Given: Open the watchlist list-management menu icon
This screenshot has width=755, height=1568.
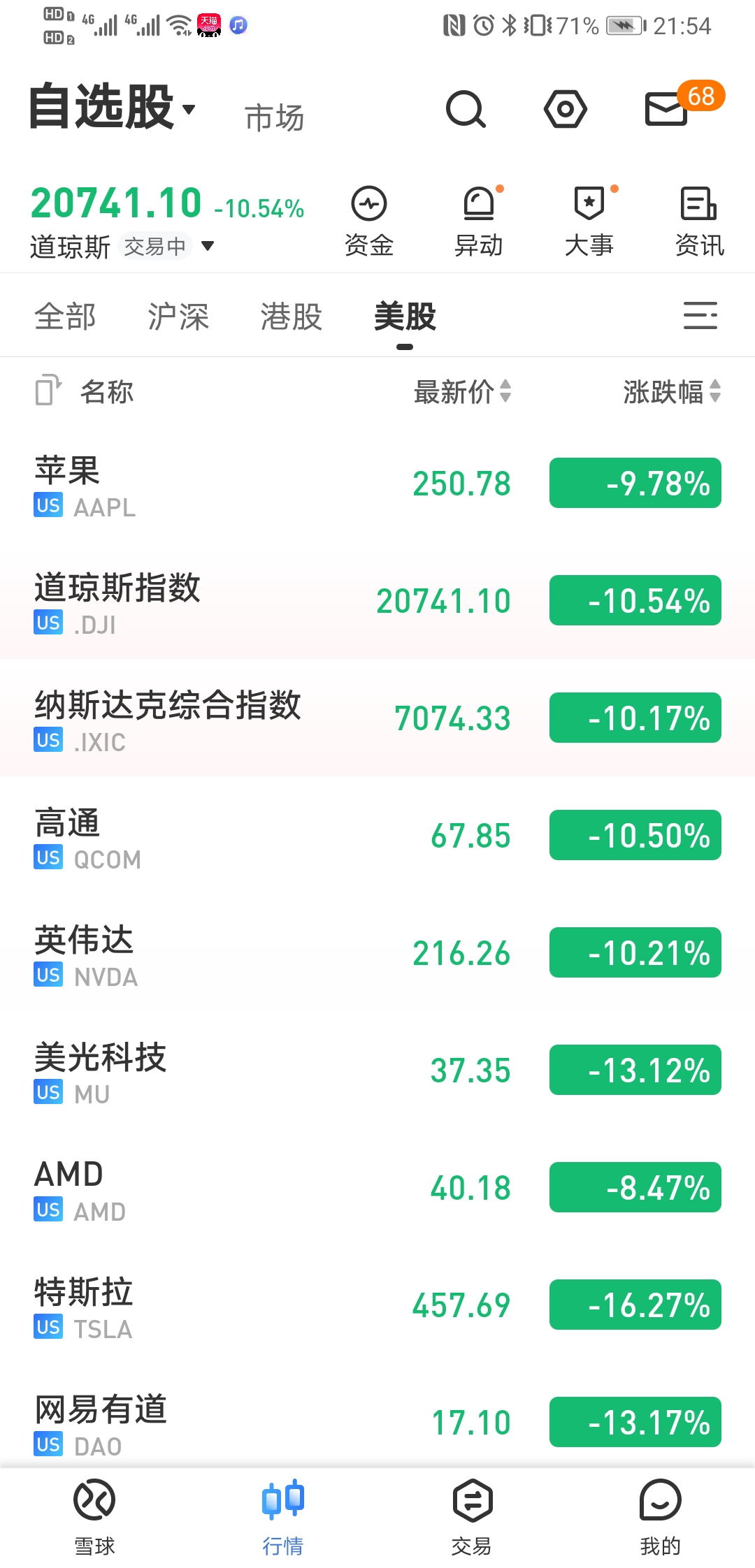Looking at the screenshot, I should point(700,316).
